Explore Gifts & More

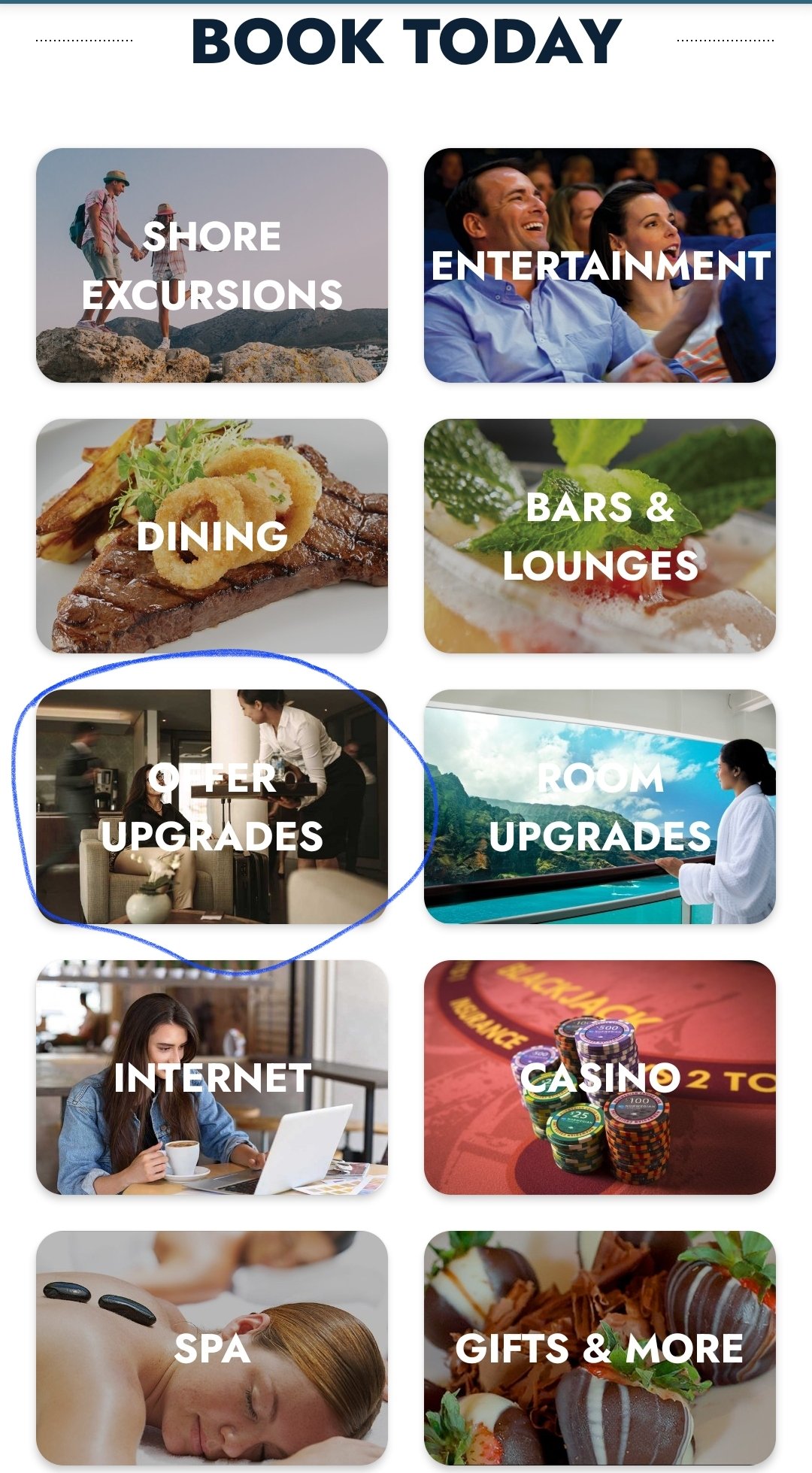[600, 1348]
